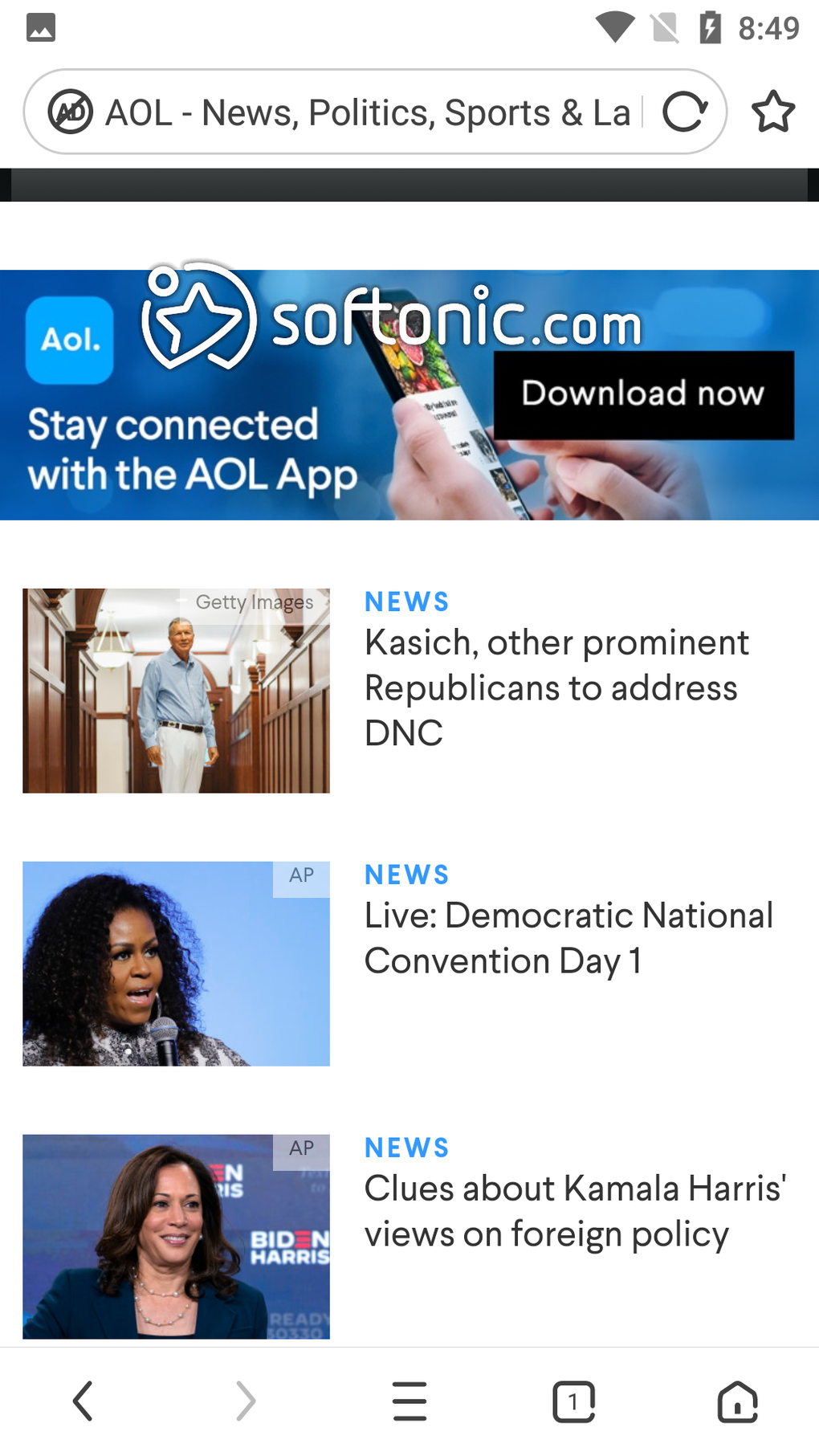819x1456 pixels.
Task: Open the browser menu
Action: click(x=409, y=1401)
